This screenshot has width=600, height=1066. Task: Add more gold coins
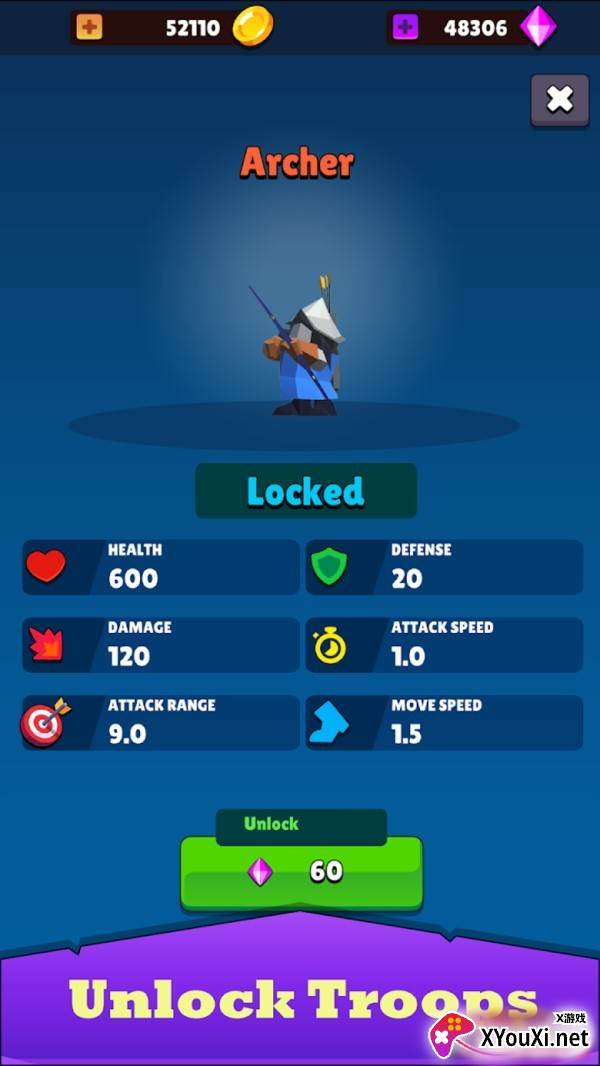(x=89, y=28)
